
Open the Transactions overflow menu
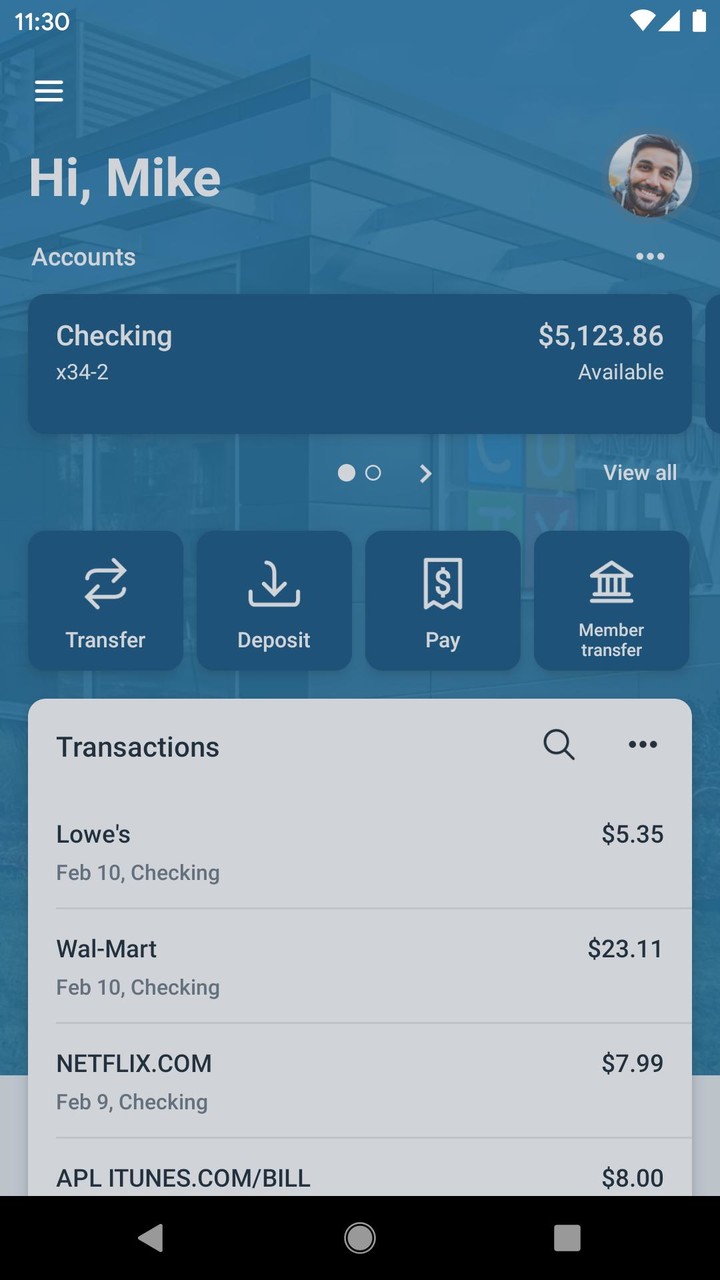[x=643, y=745]
